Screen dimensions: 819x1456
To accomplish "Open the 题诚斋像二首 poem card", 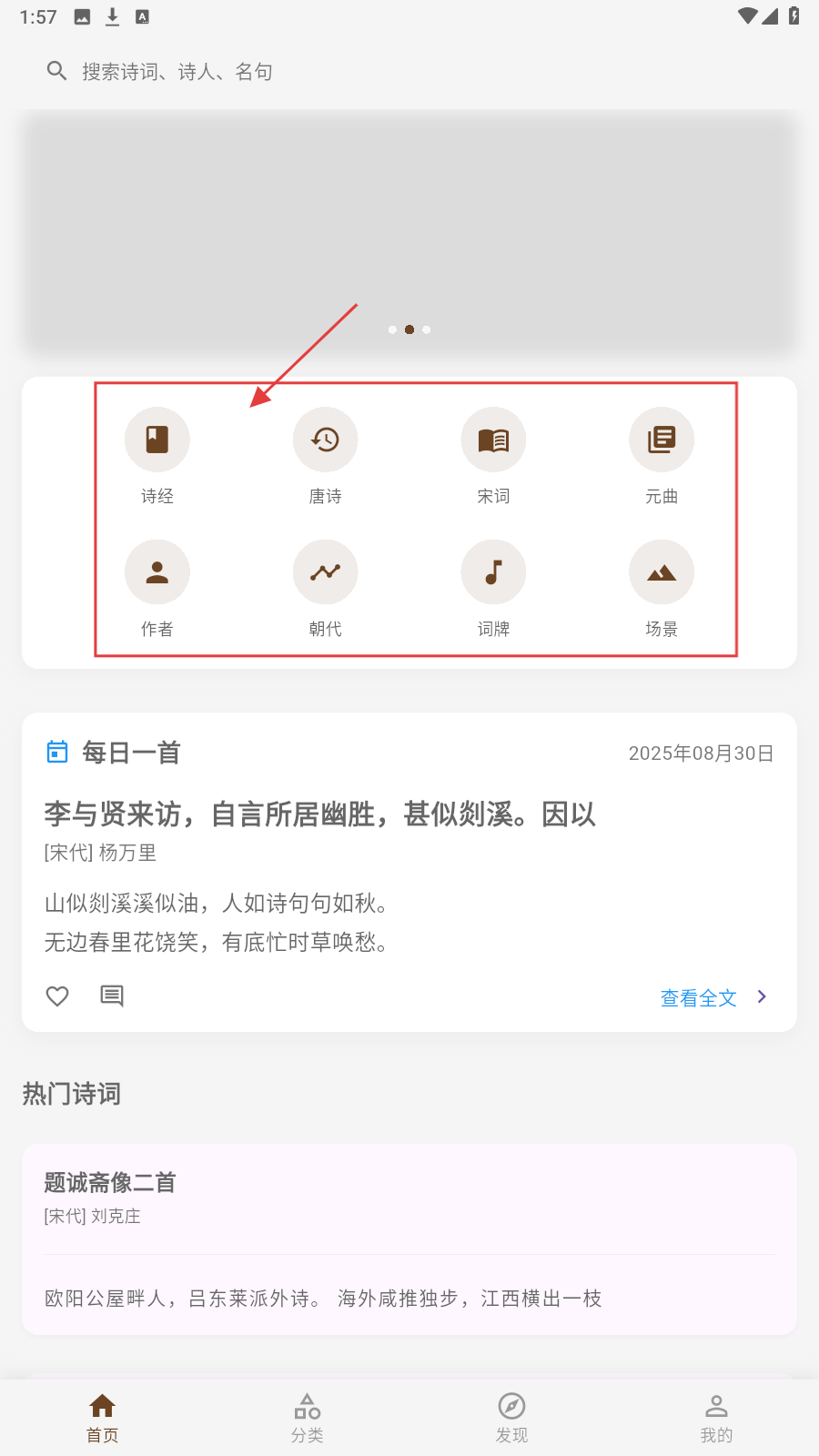I will point(409,1238).
